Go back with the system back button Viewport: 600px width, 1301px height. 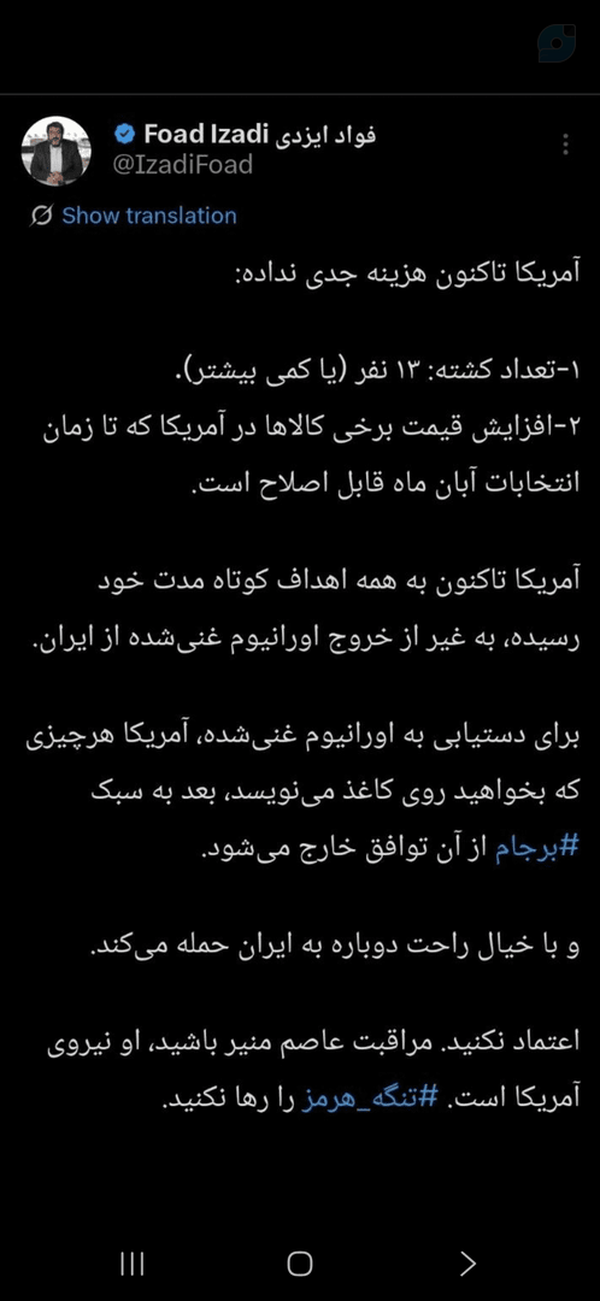coord(467,1264)
